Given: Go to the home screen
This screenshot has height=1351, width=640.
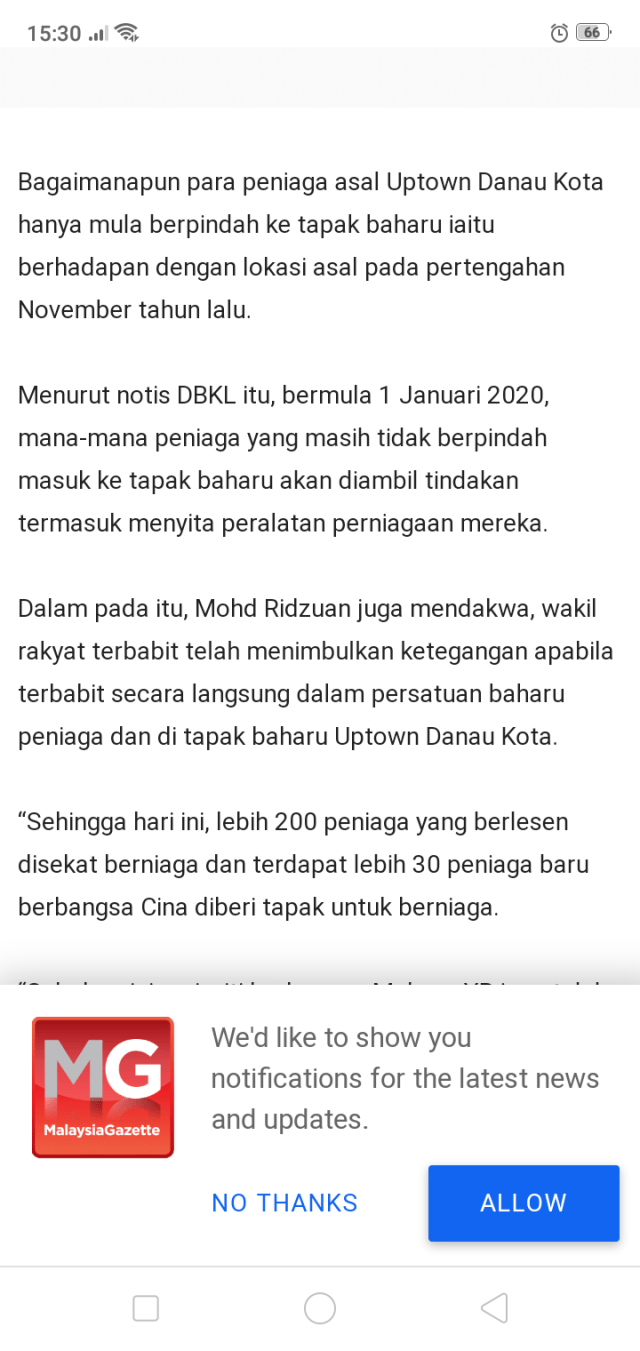Looking at the screenshot, I should (x=320, y=1308).
